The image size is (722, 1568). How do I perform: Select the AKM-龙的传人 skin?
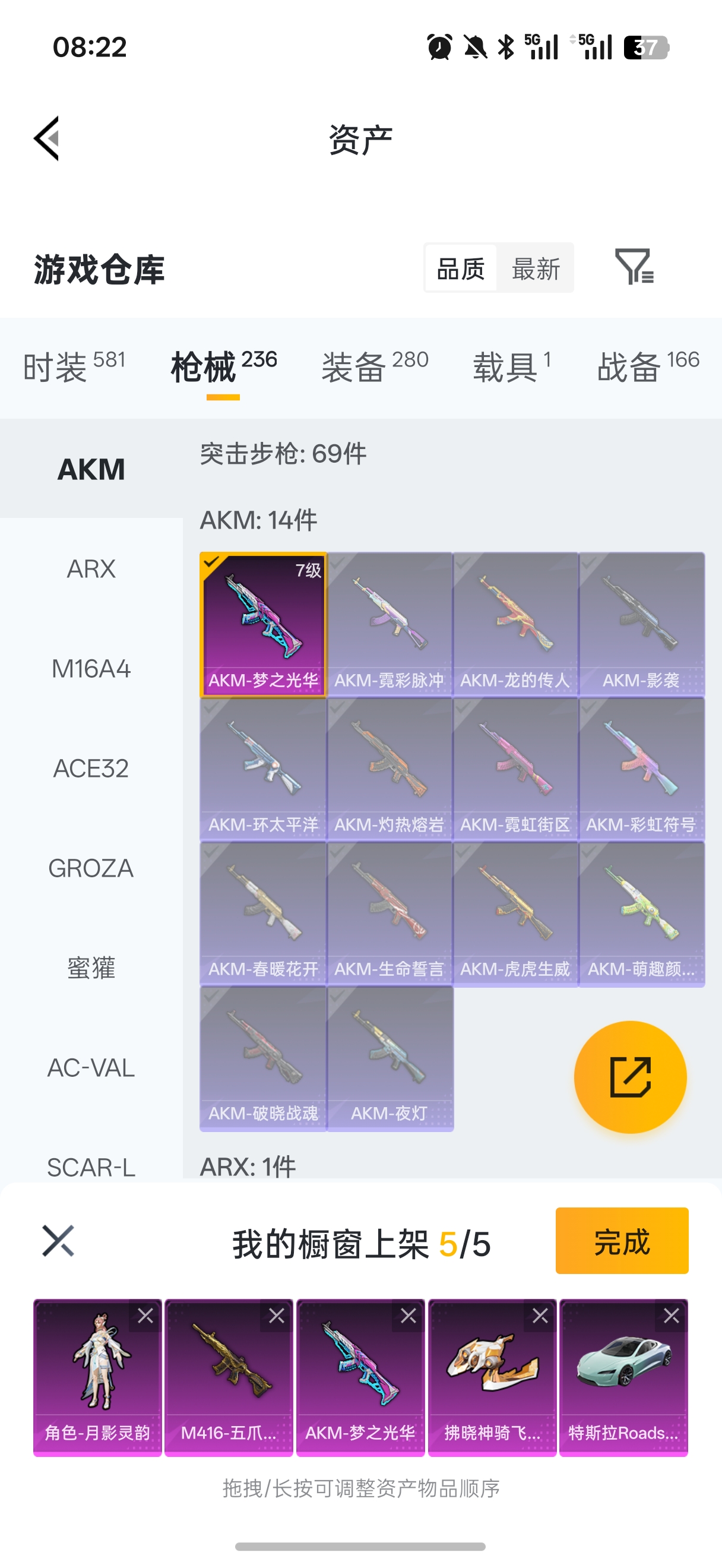click(515, 624)
